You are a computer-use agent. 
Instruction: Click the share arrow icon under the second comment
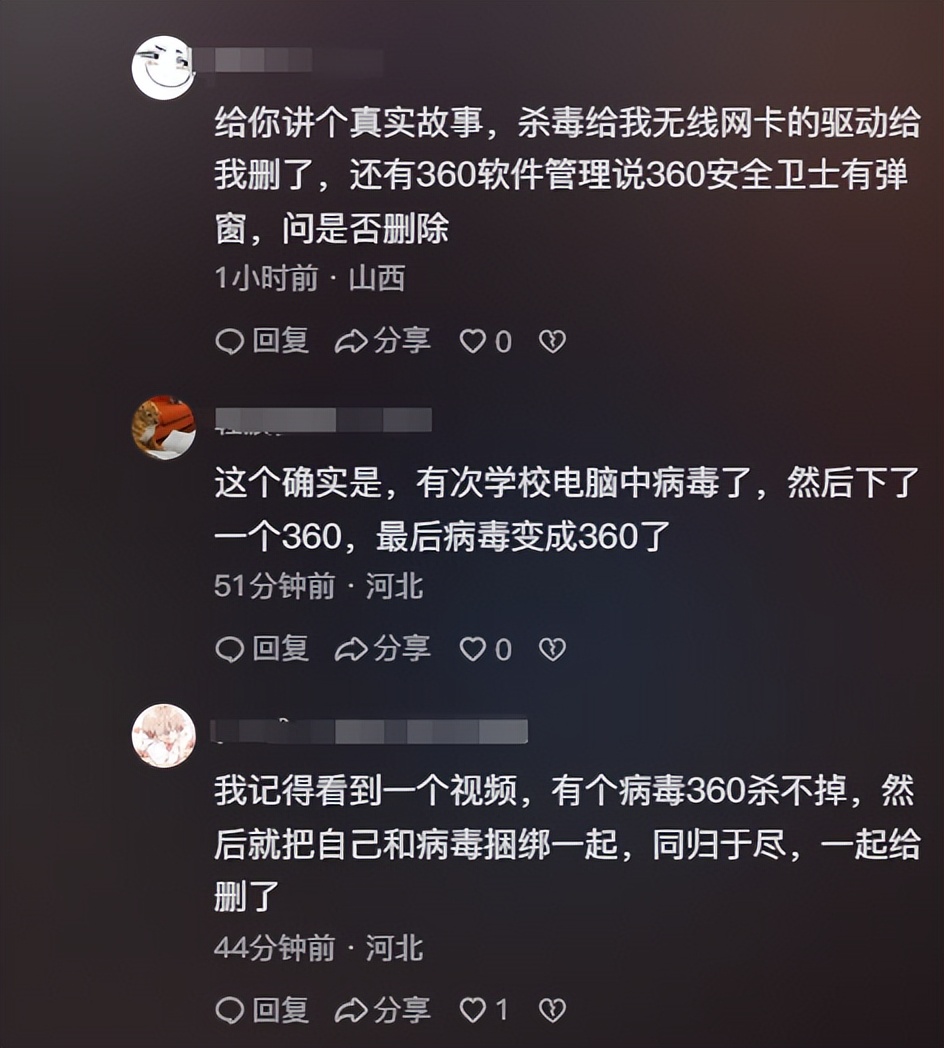coord(350,648)
